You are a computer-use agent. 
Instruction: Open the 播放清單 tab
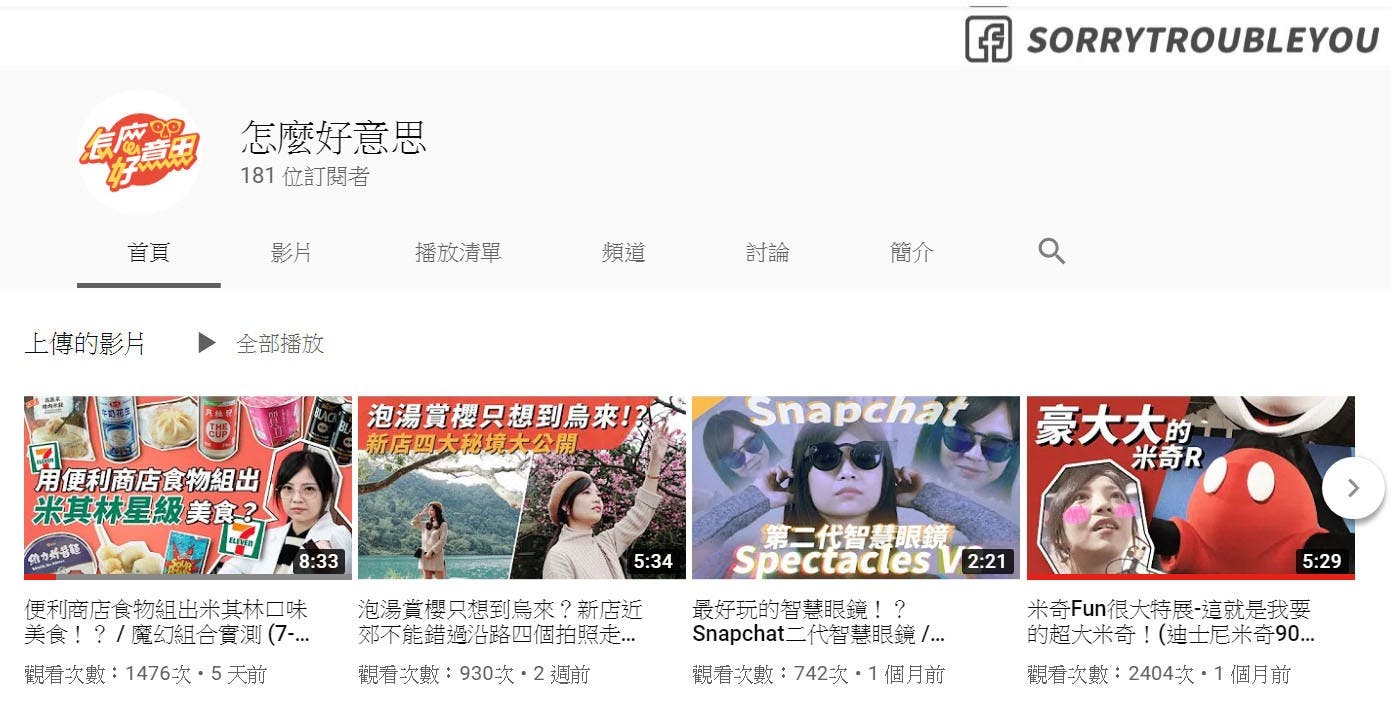point(458,253)
